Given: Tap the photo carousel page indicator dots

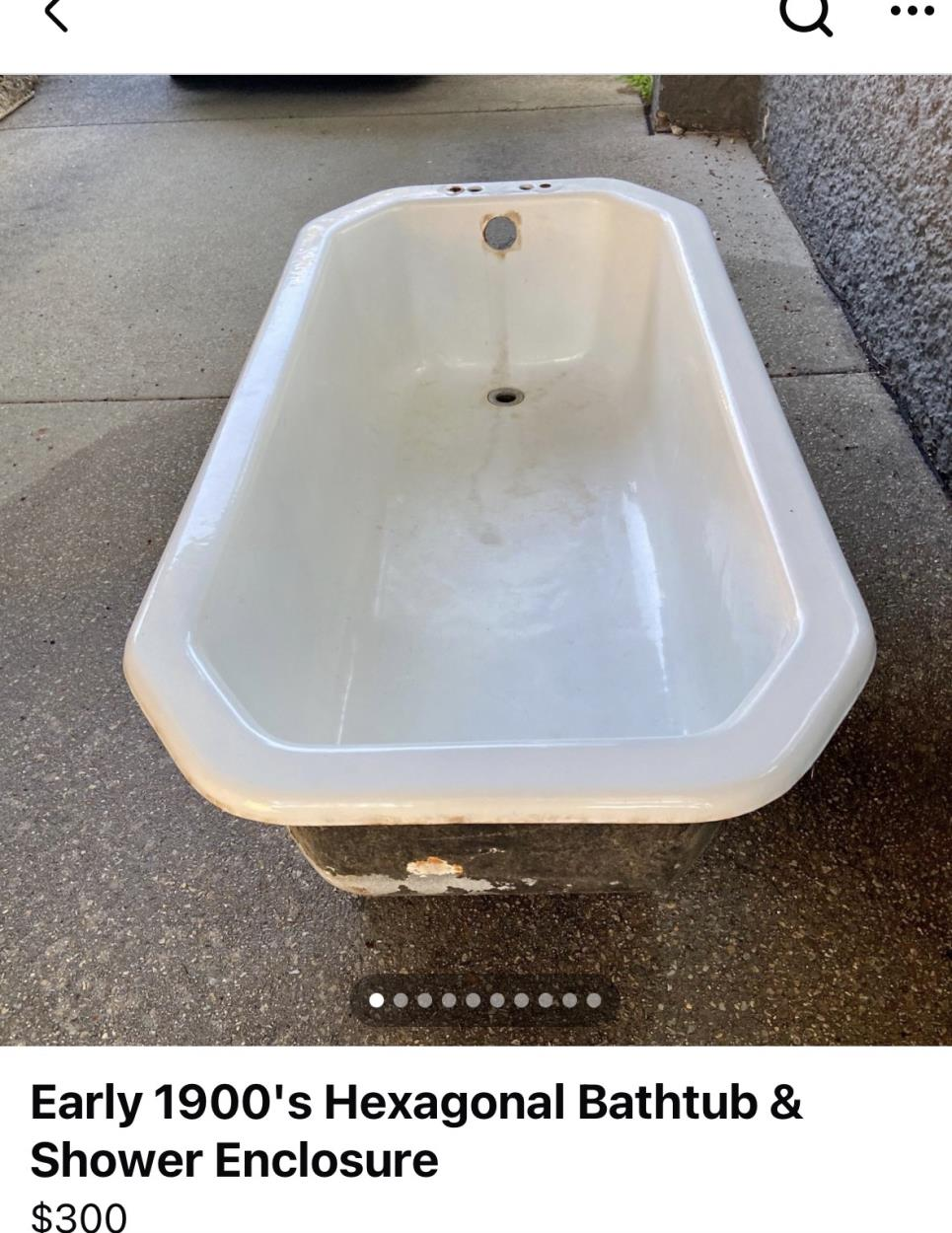Looking at the screenshot, I should [484, 999].
